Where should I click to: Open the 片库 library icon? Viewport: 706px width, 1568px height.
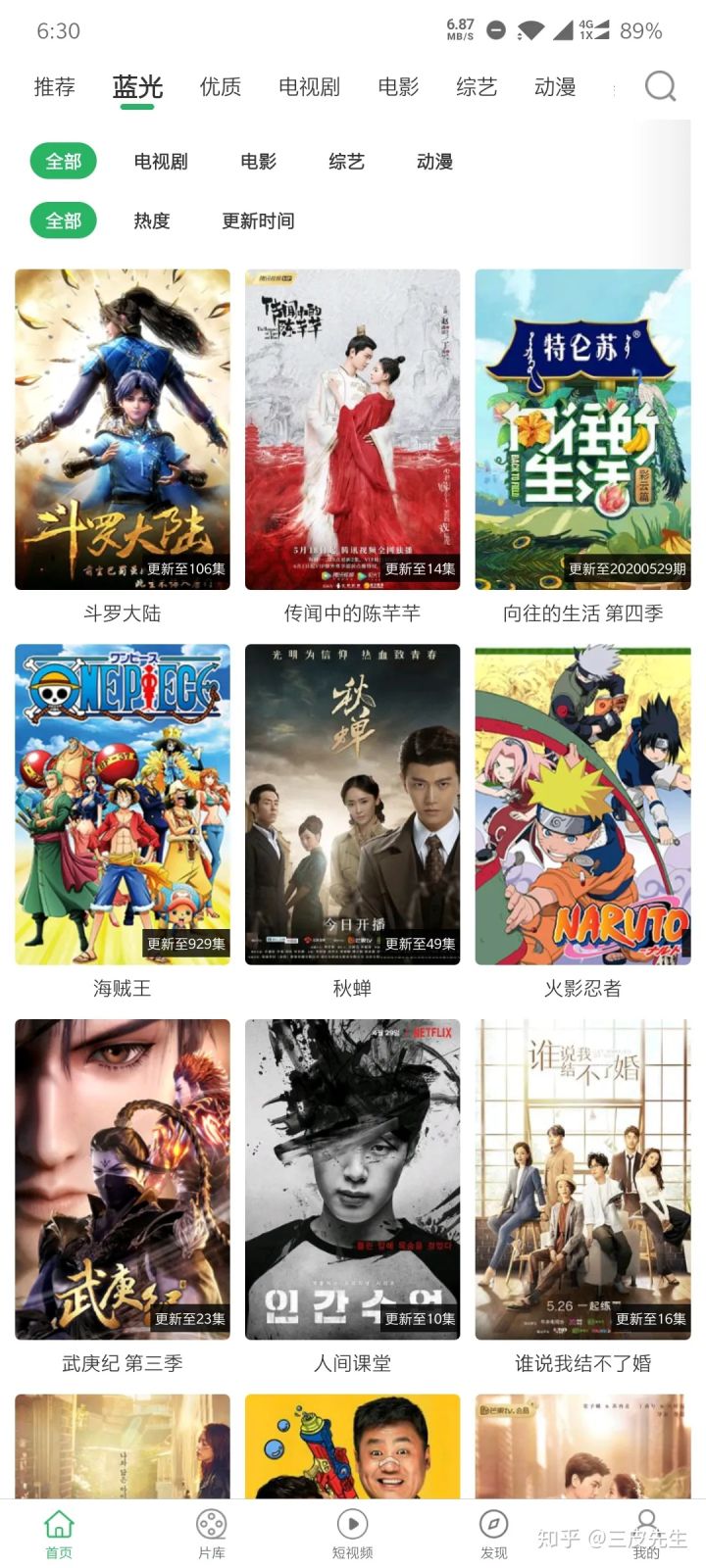tap(210, 1527)
